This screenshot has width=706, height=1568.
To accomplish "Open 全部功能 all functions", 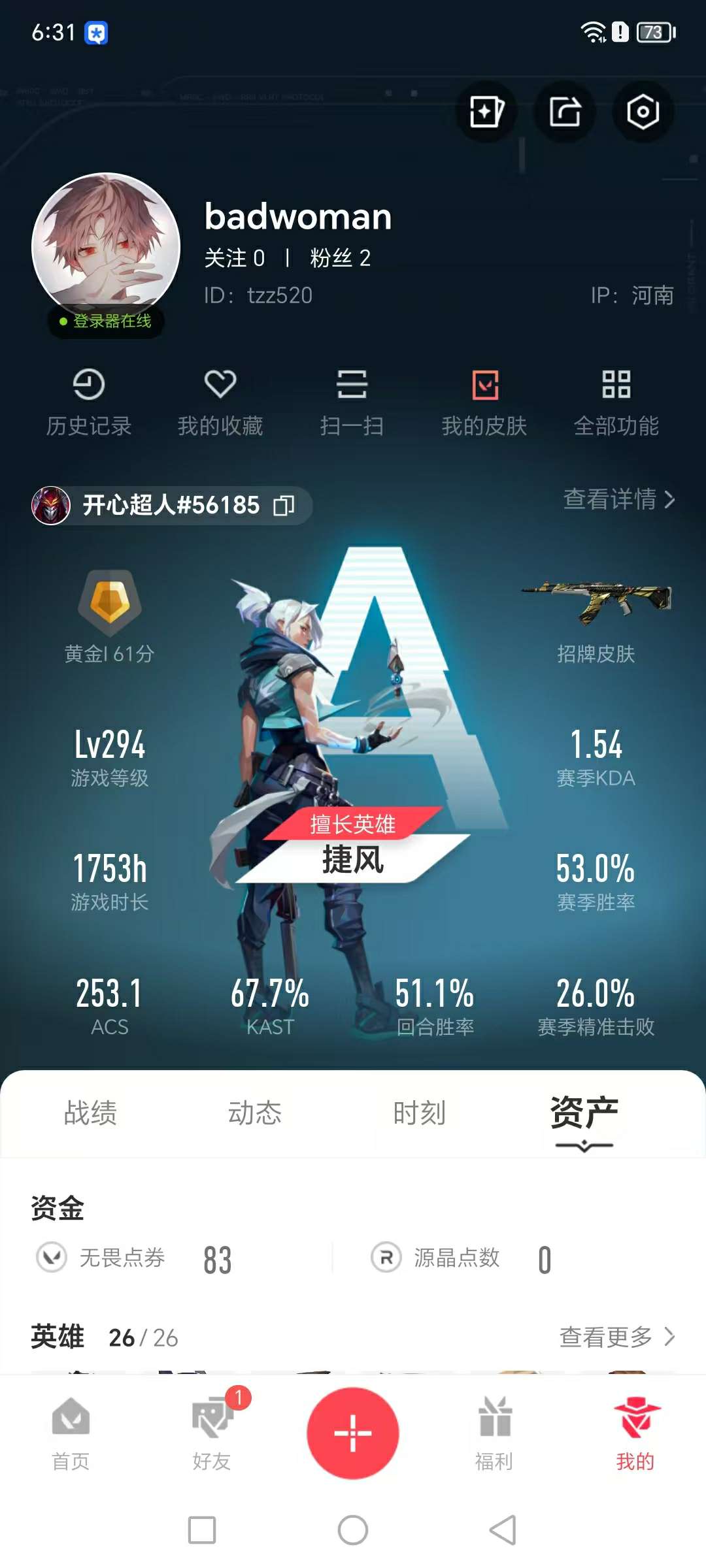I will [616, 403].
